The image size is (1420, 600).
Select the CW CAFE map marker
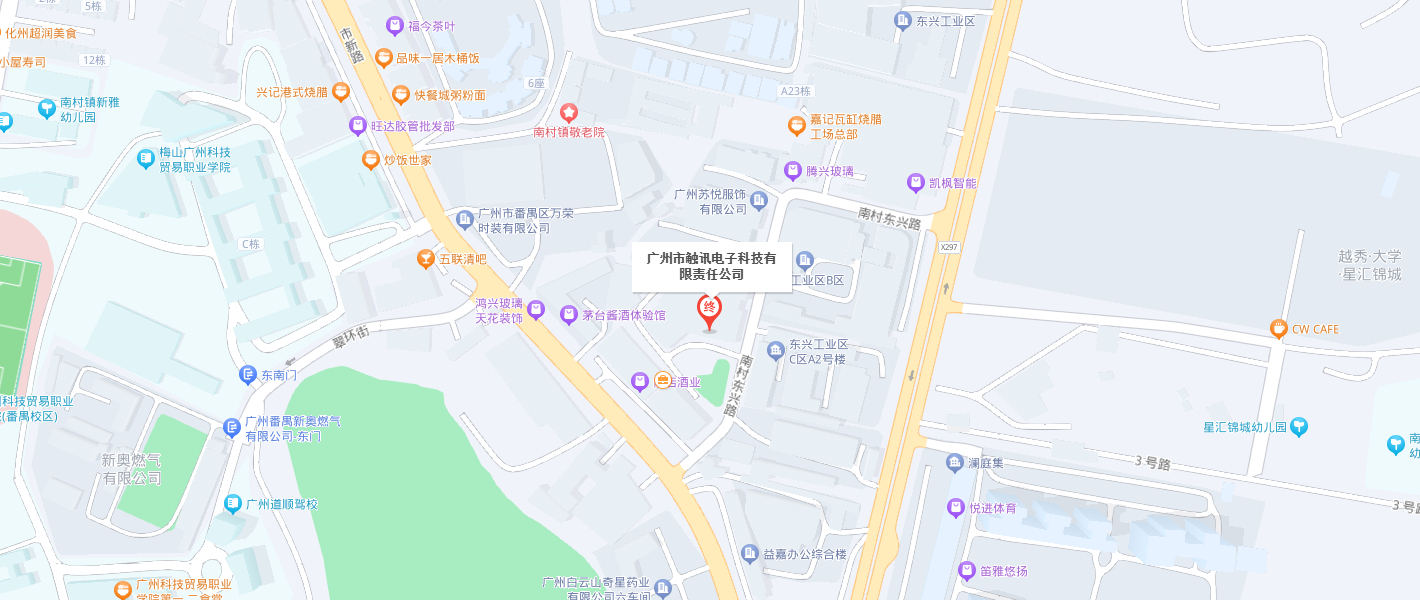pyautogui.click(x=1278, y=329)
